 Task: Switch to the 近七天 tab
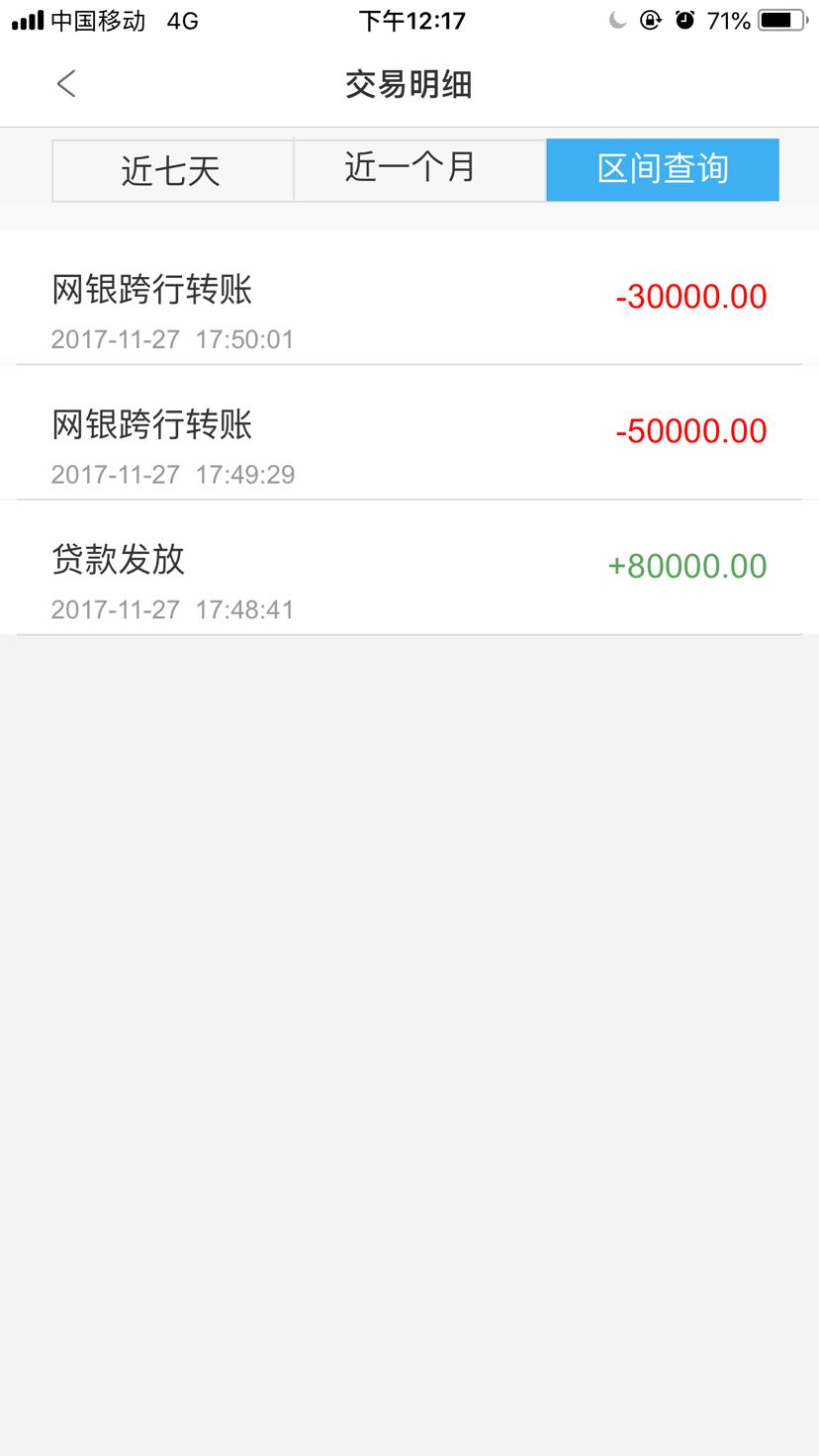tap(172, 170)
